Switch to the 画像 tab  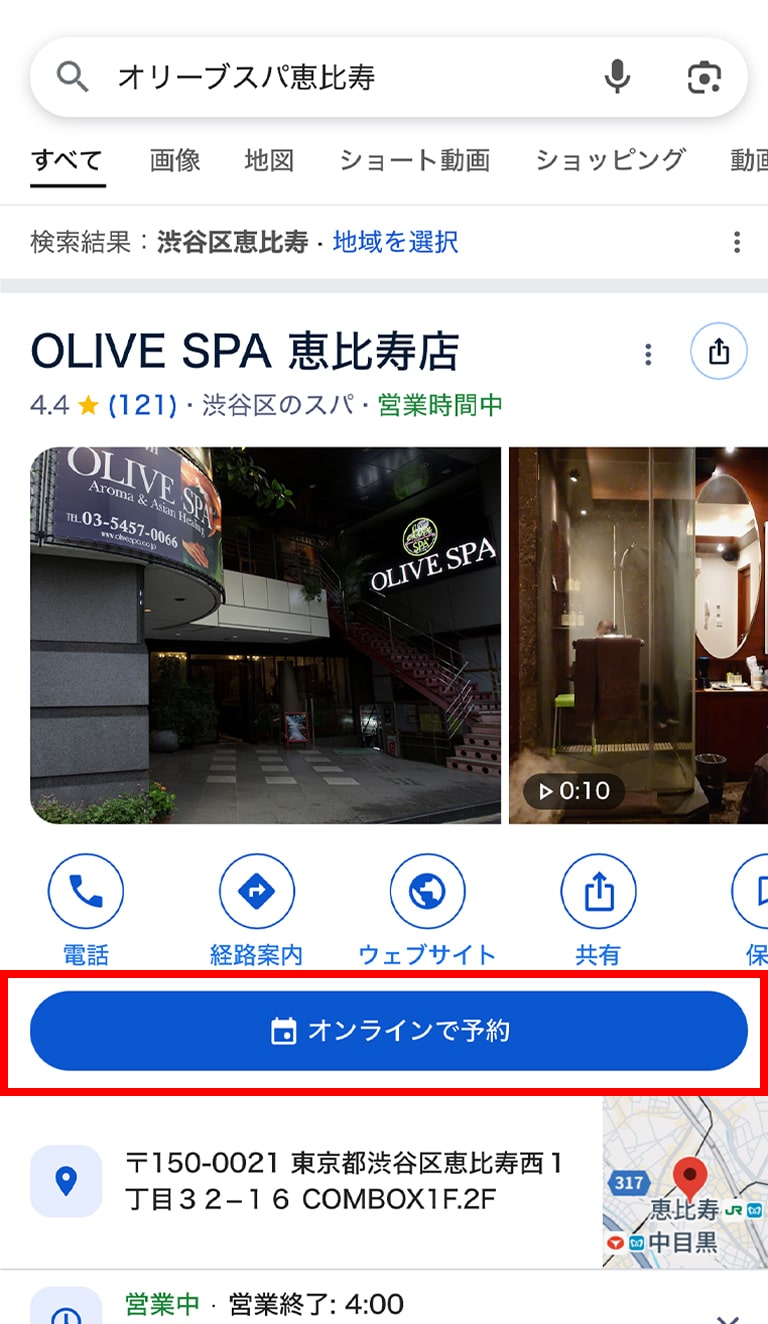175,160
